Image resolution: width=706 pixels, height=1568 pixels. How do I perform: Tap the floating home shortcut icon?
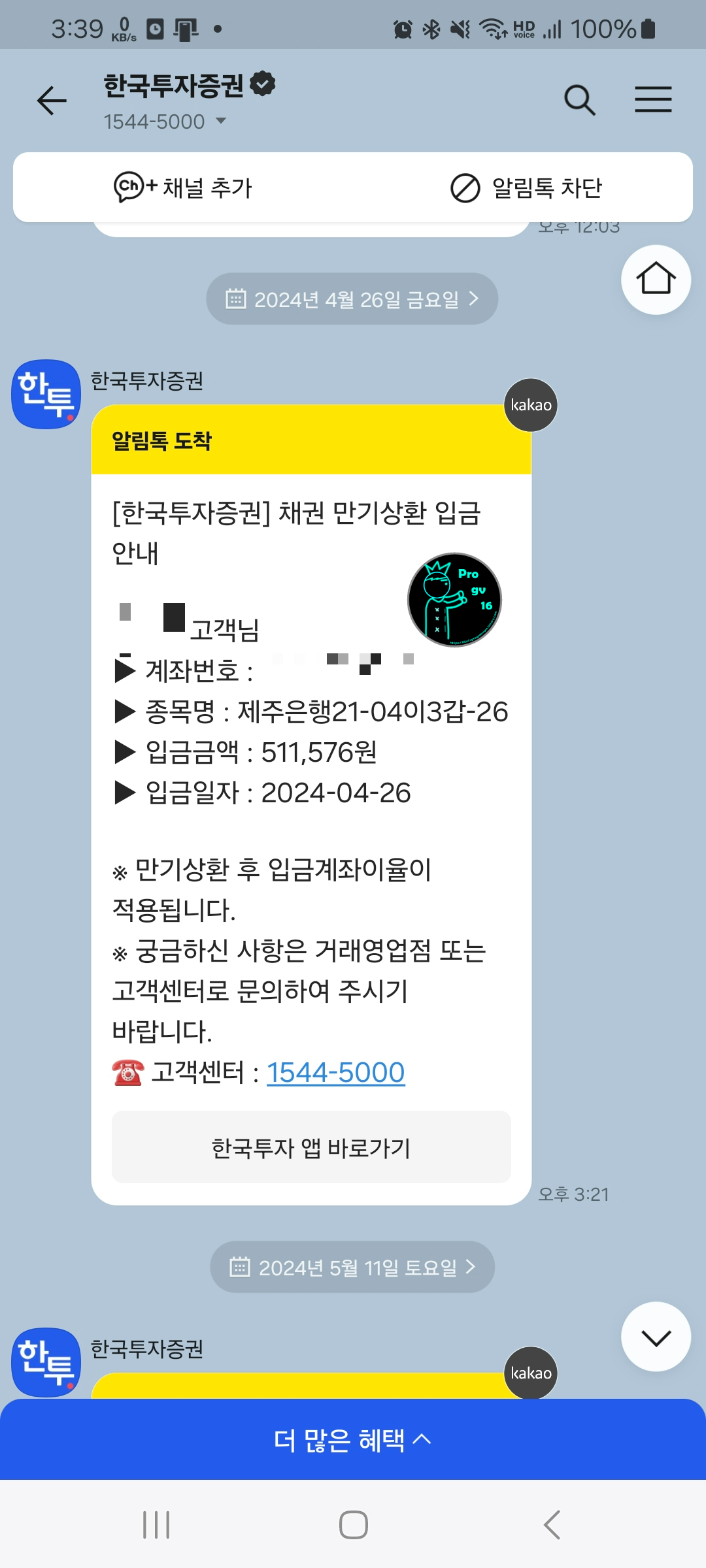656,279
